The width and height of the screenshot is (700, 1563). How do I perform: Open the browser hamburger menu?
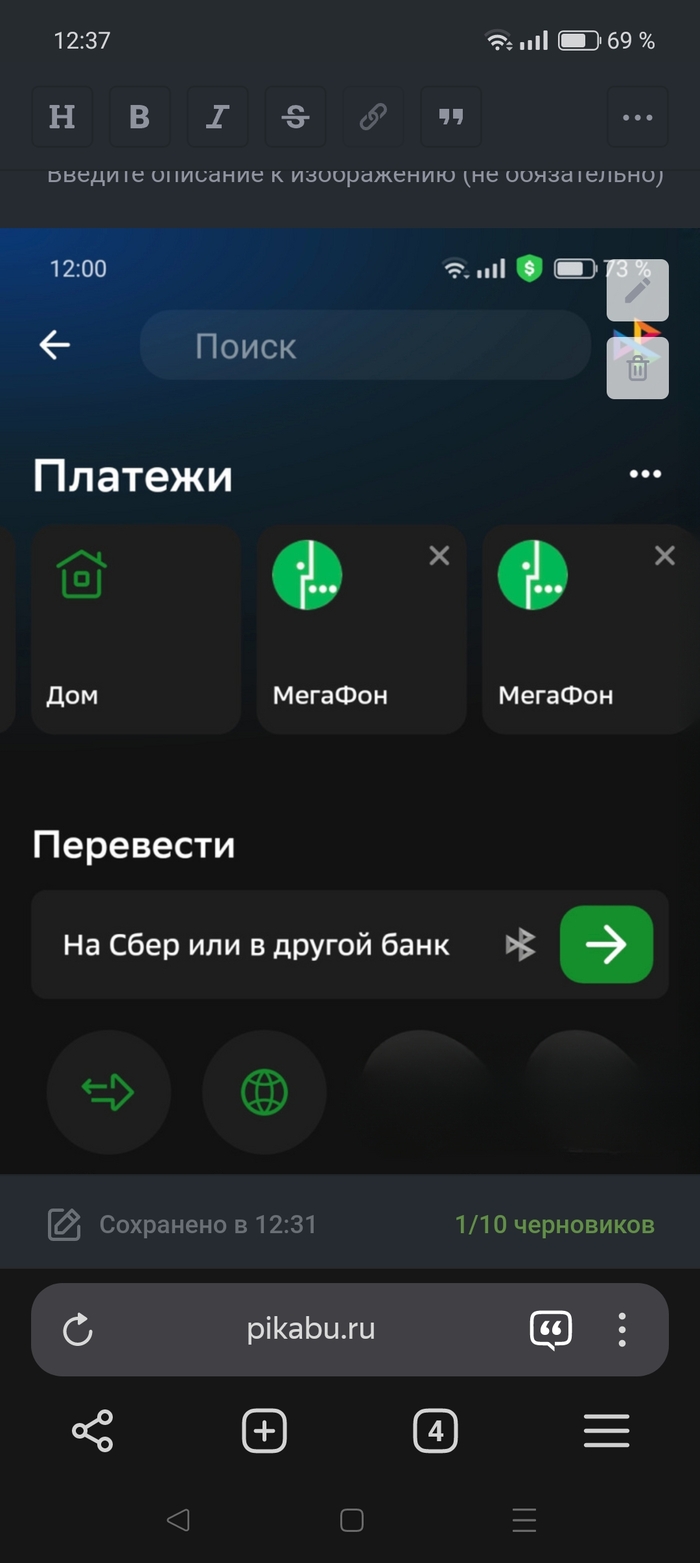606,1431
